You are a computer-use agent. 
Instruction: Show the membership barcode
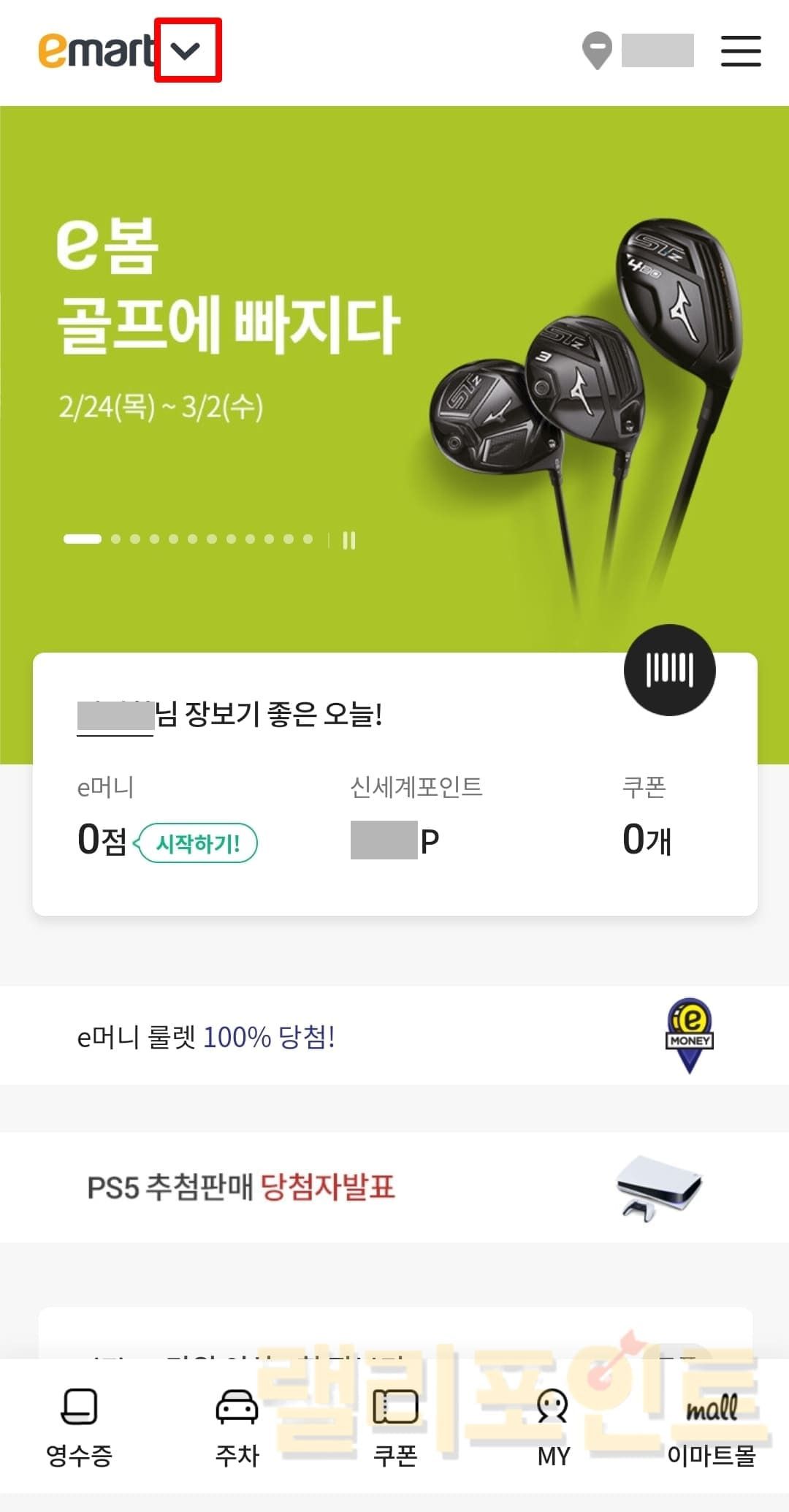669,669
